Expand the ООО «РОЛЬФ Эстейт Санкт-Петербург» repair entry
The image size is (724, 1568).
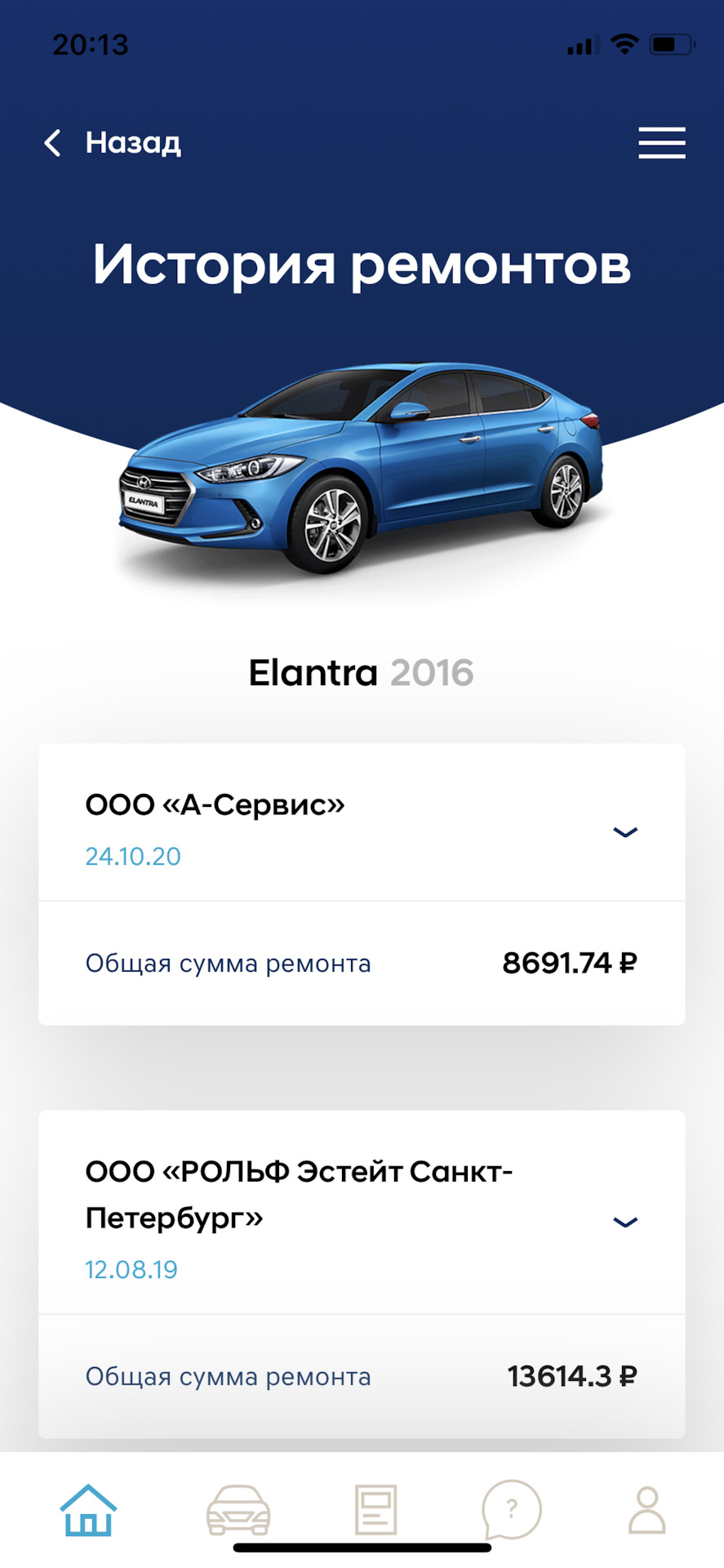(x=625, y=1222)
